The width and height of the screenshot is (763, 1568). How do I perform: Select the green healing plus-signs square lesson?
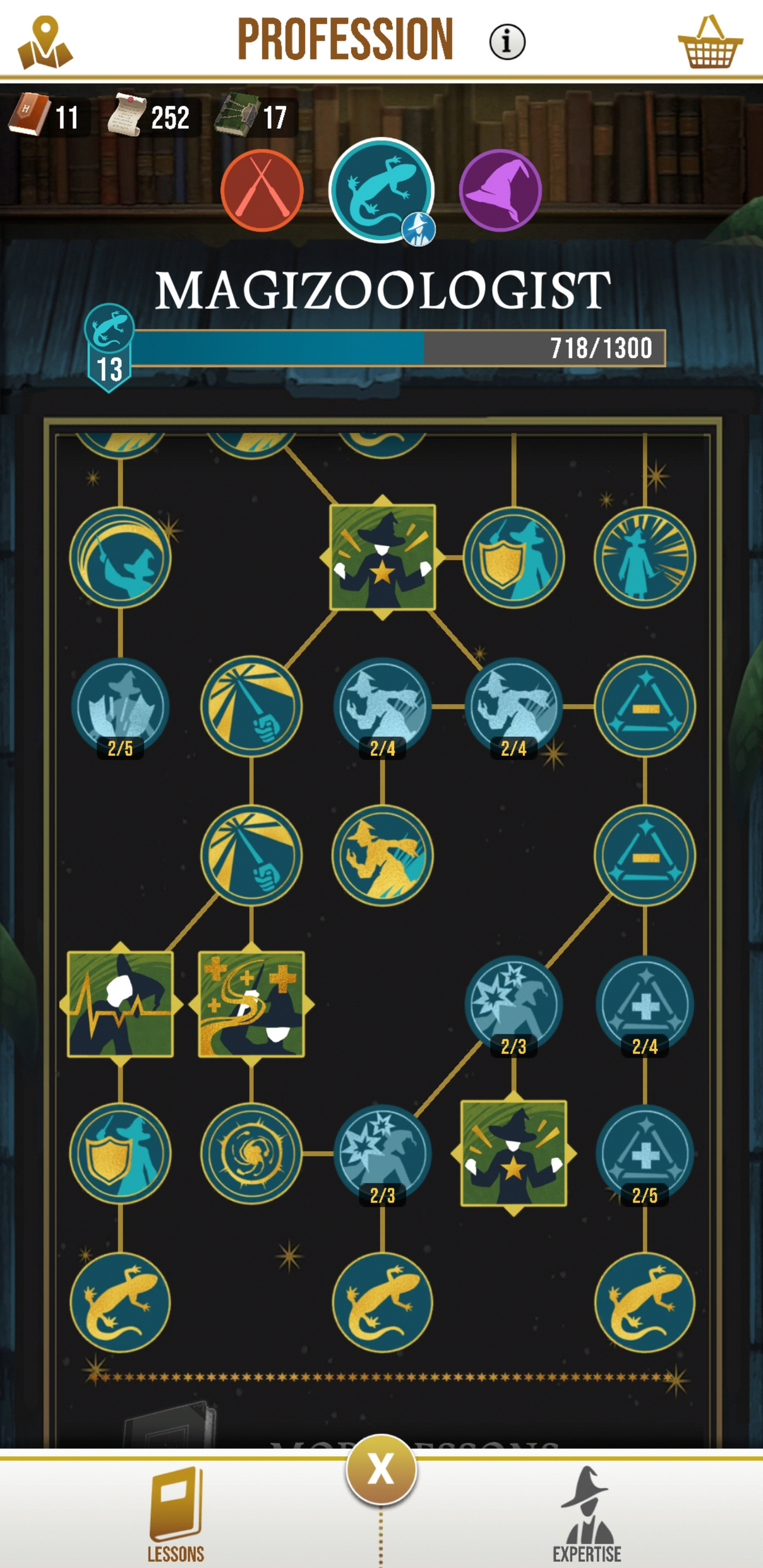(251, 1004)
